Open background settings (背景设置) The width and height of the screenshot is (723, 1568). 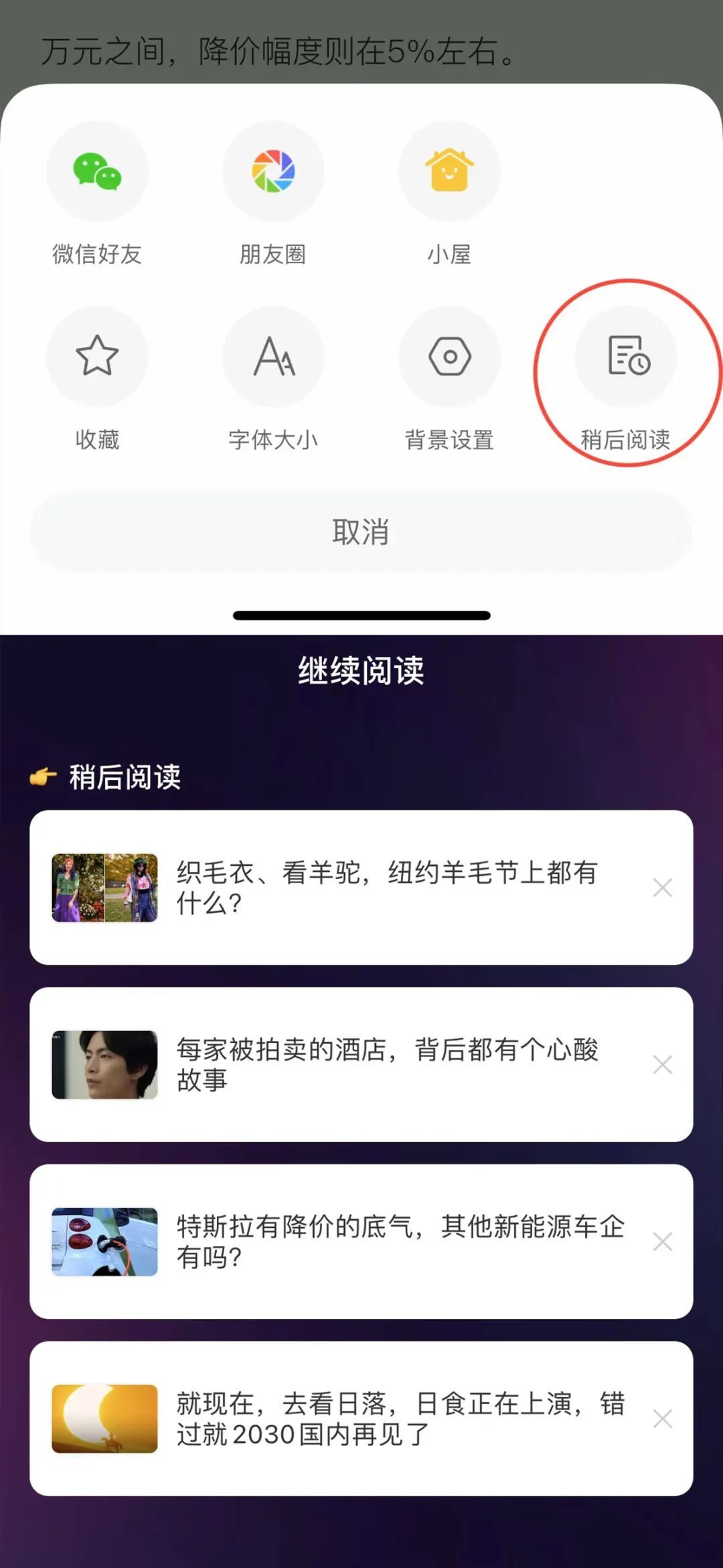click(x=449, y=357)
